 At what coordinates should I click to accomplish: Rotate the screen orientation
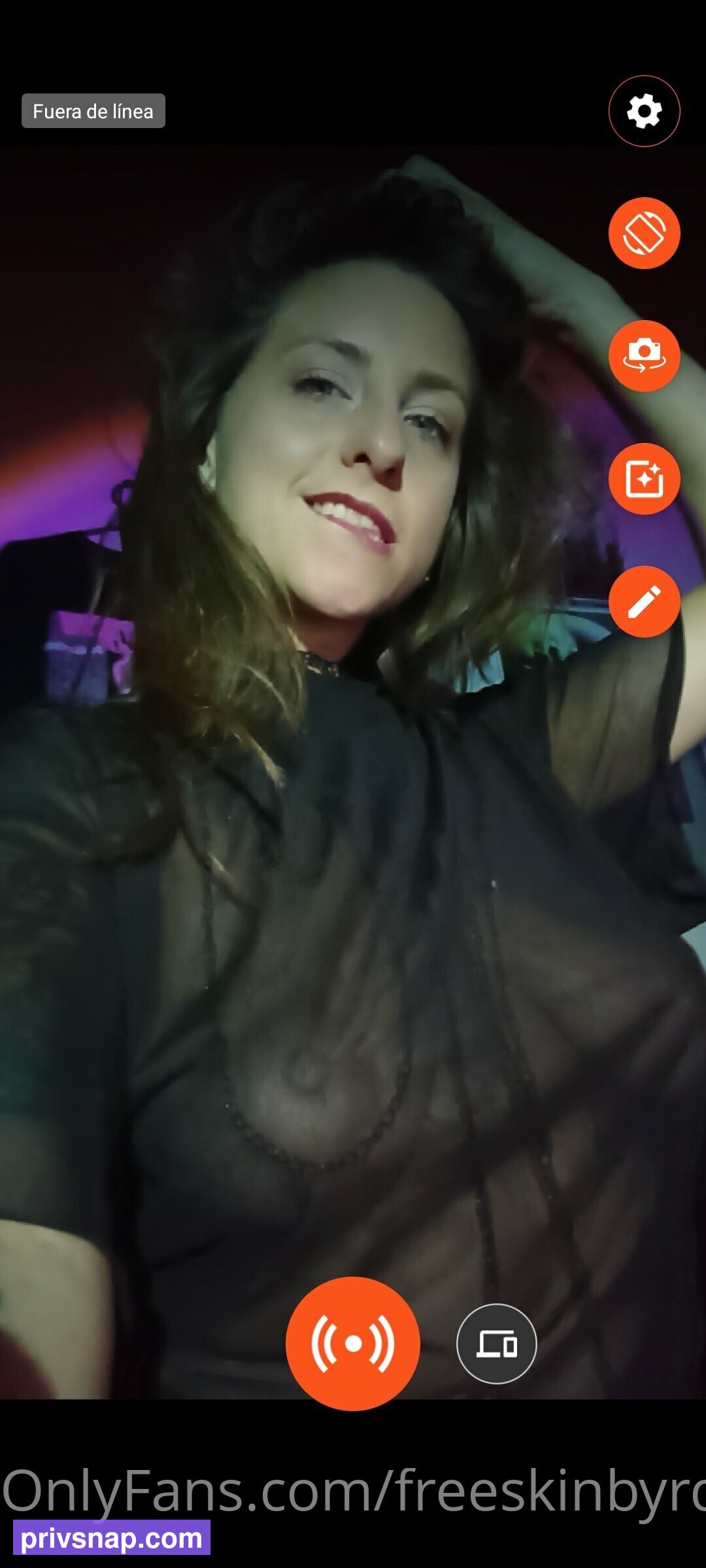tap(644, 233)
